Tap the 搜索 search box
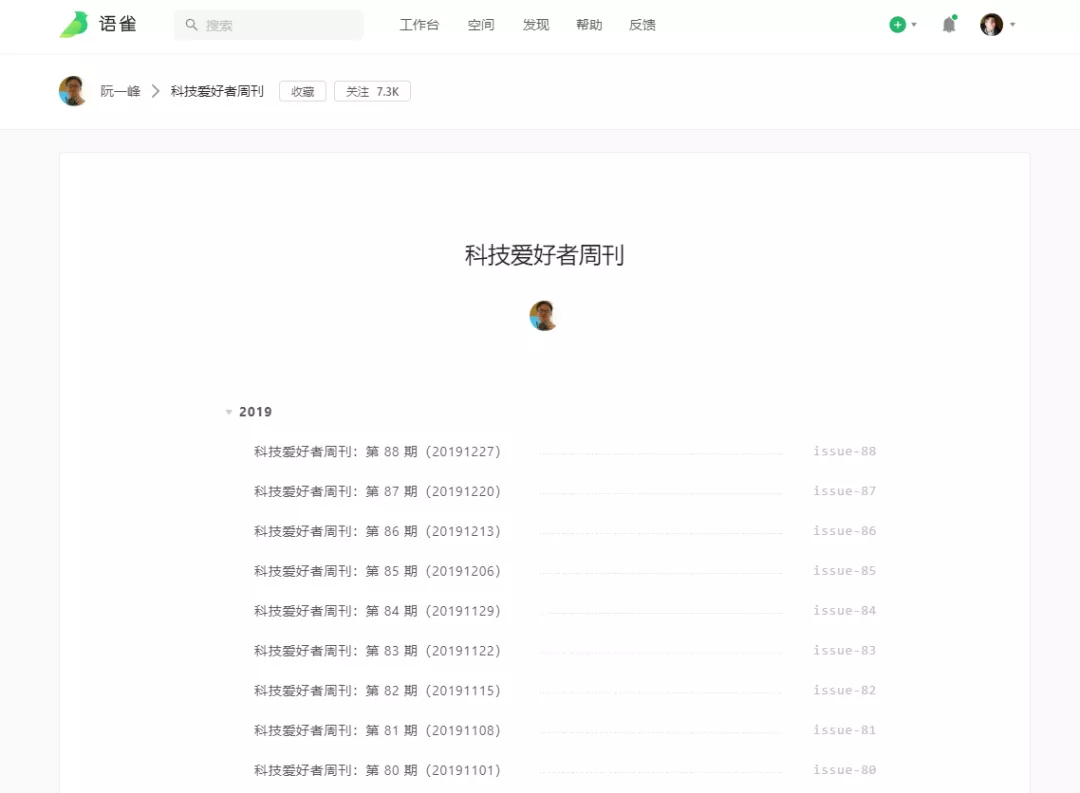This screenshot has height=793, width=1080. [268, 25]
